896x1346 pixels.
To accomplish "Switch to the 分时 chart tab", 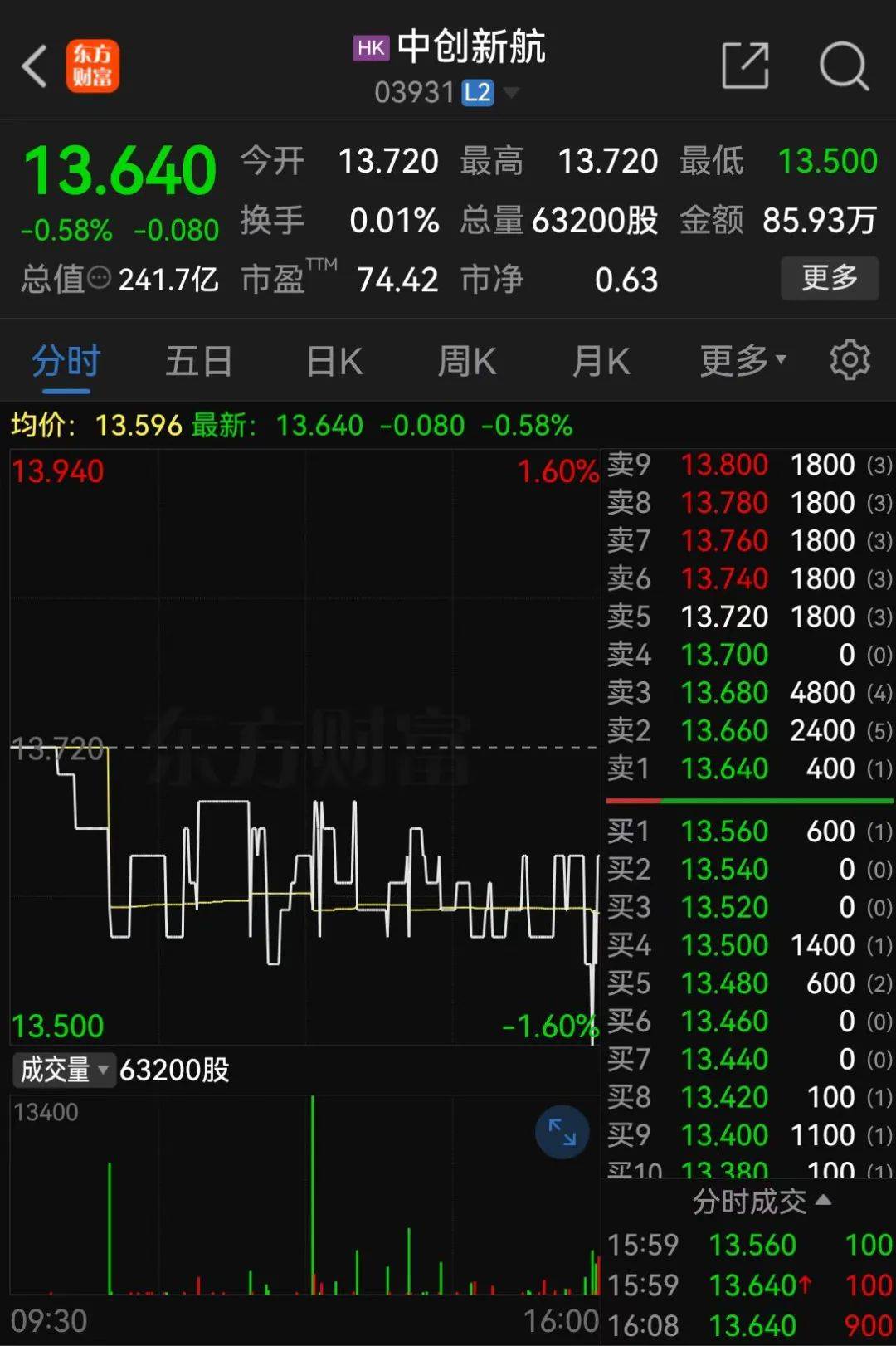I will click(x=66, y=362).
